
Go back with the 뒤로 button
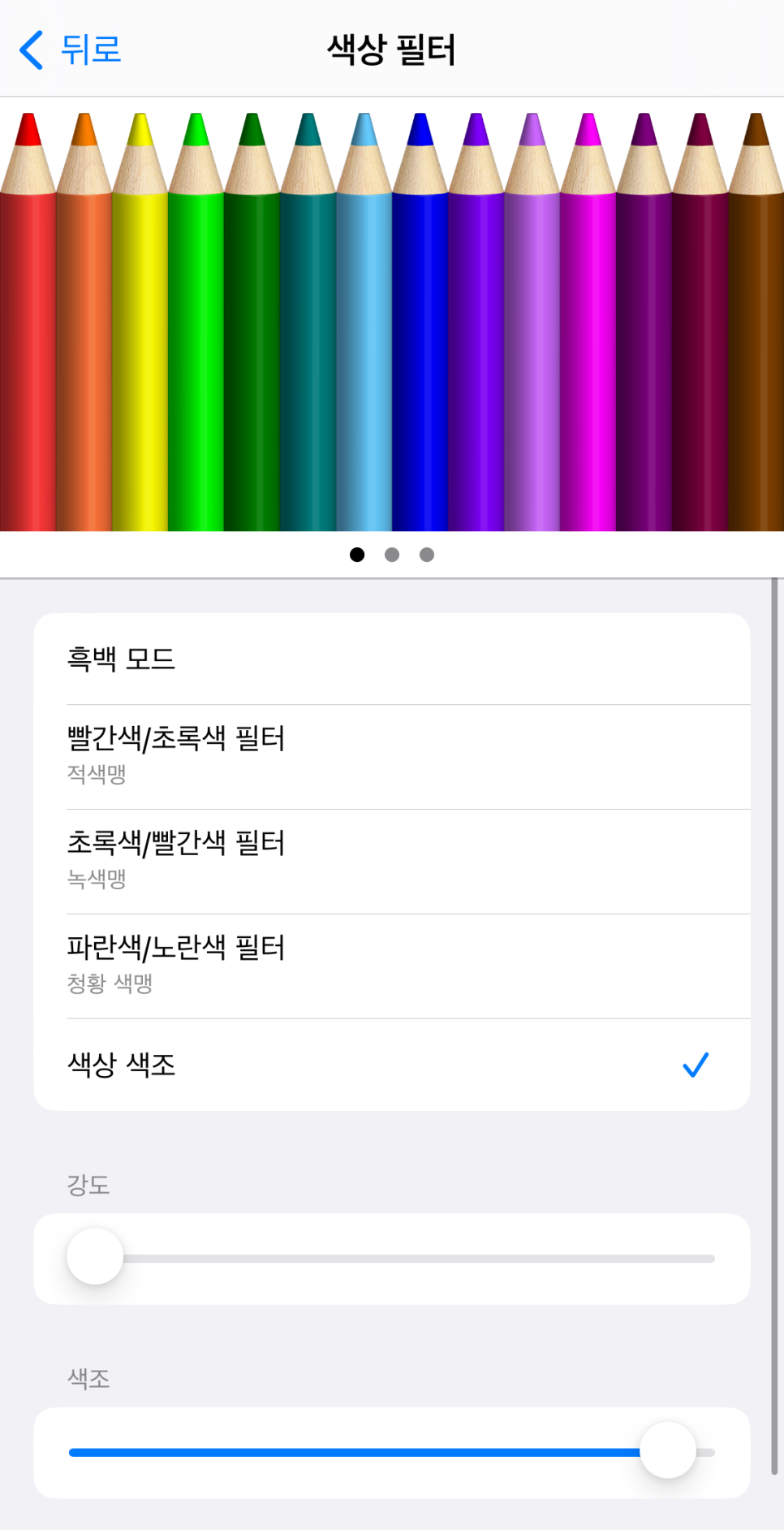(70, 50)
